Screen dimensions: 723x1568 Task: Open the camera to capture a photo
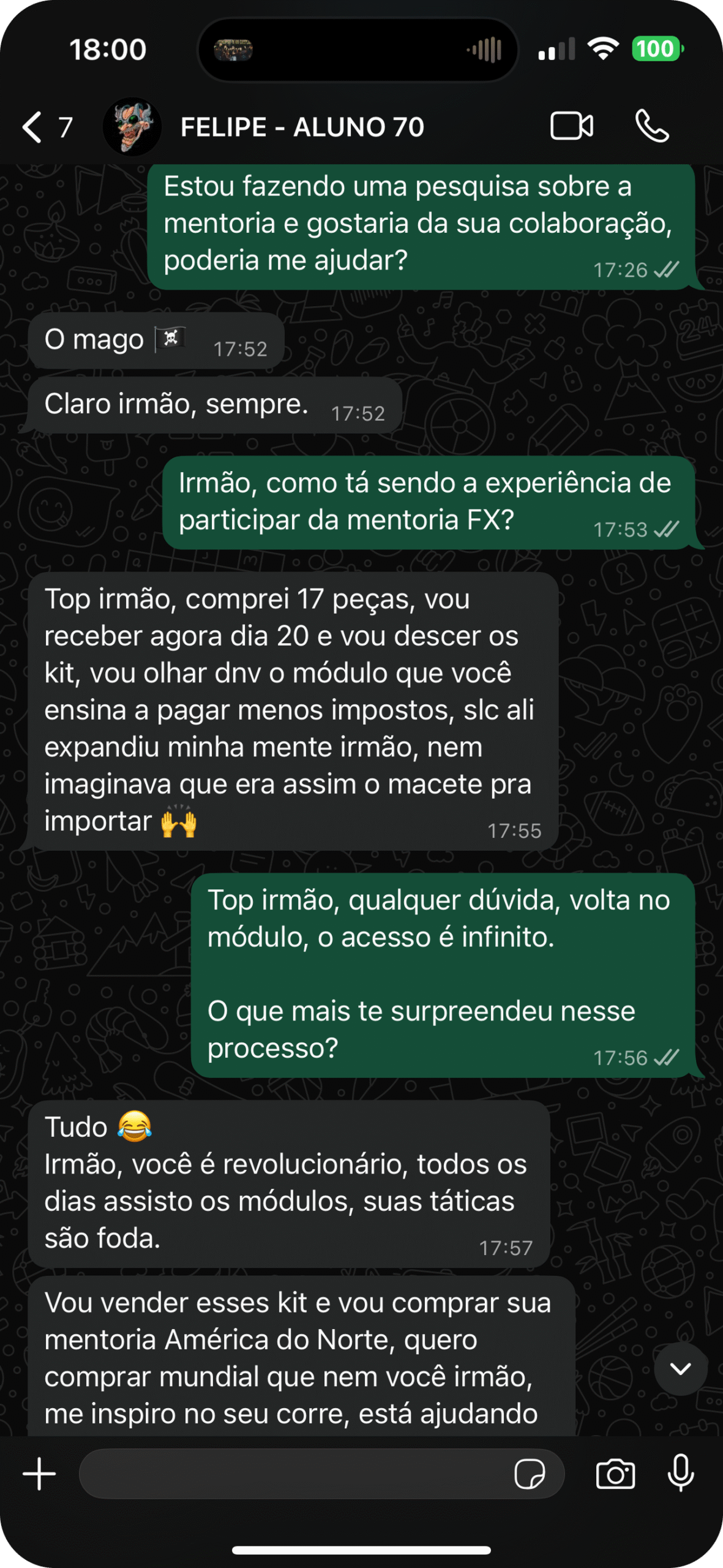click(616, 1474)
